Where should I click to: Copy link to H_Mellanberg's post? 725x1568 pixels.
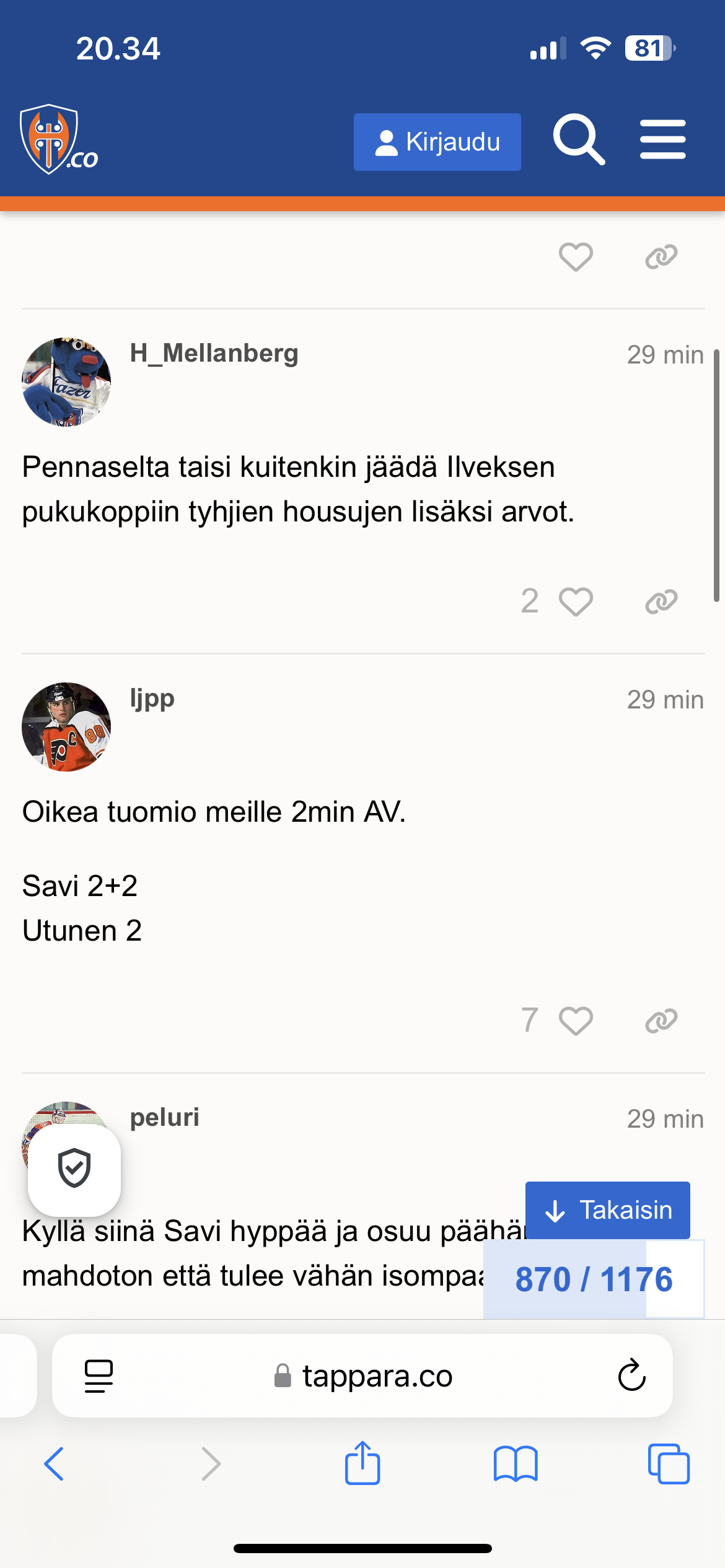tap(661, 601)
